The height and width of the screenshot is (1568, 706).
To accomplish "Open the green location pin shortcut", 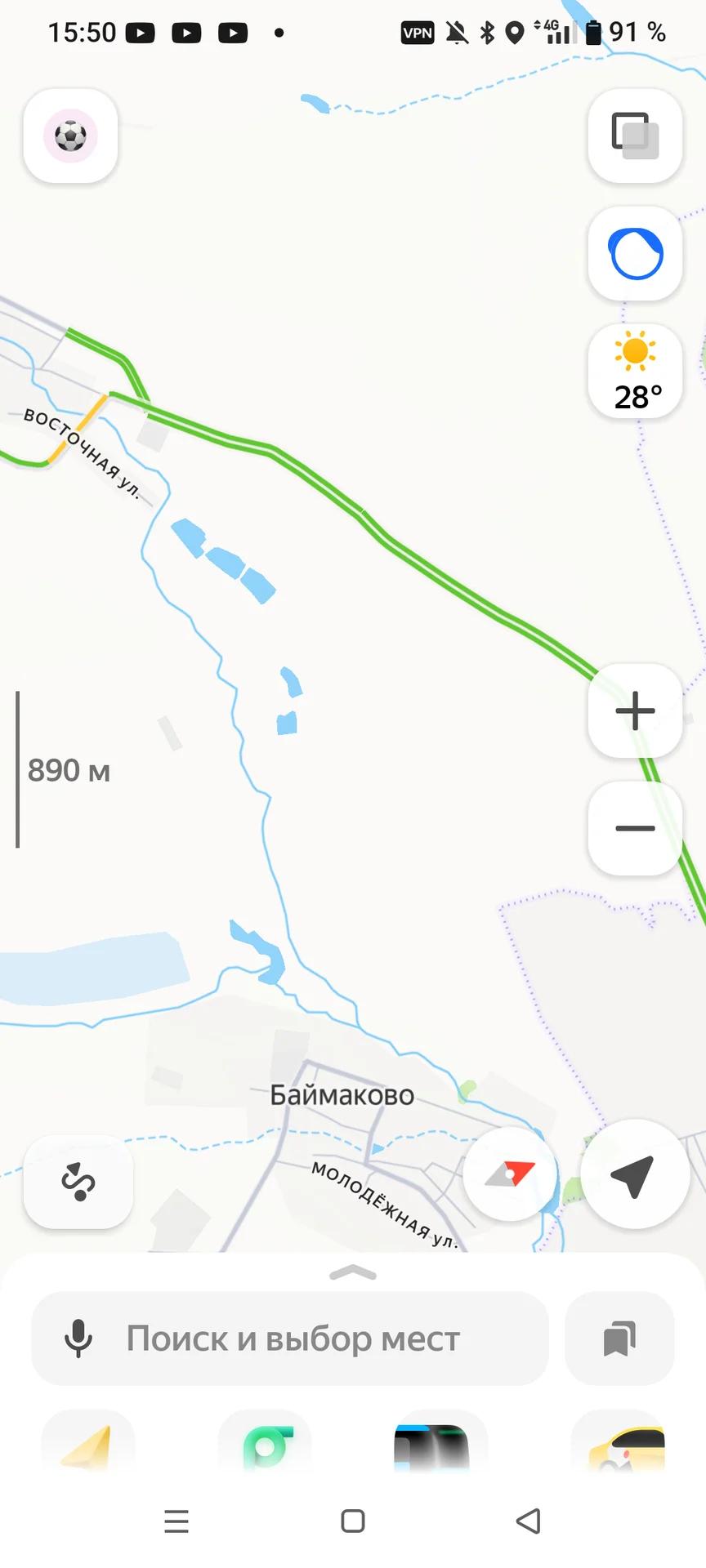I will pos(265,1444).
